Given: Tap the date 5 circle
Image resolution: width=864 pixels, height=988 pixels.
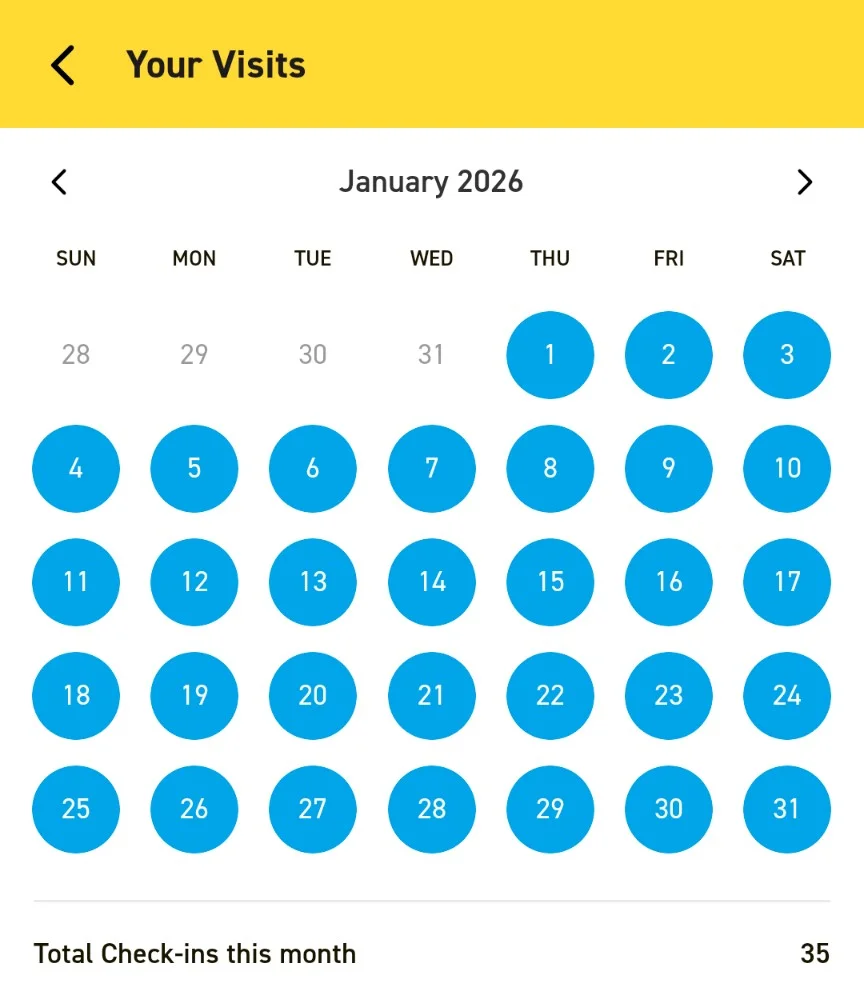Looking at the screenshot, I should (194, 468).
